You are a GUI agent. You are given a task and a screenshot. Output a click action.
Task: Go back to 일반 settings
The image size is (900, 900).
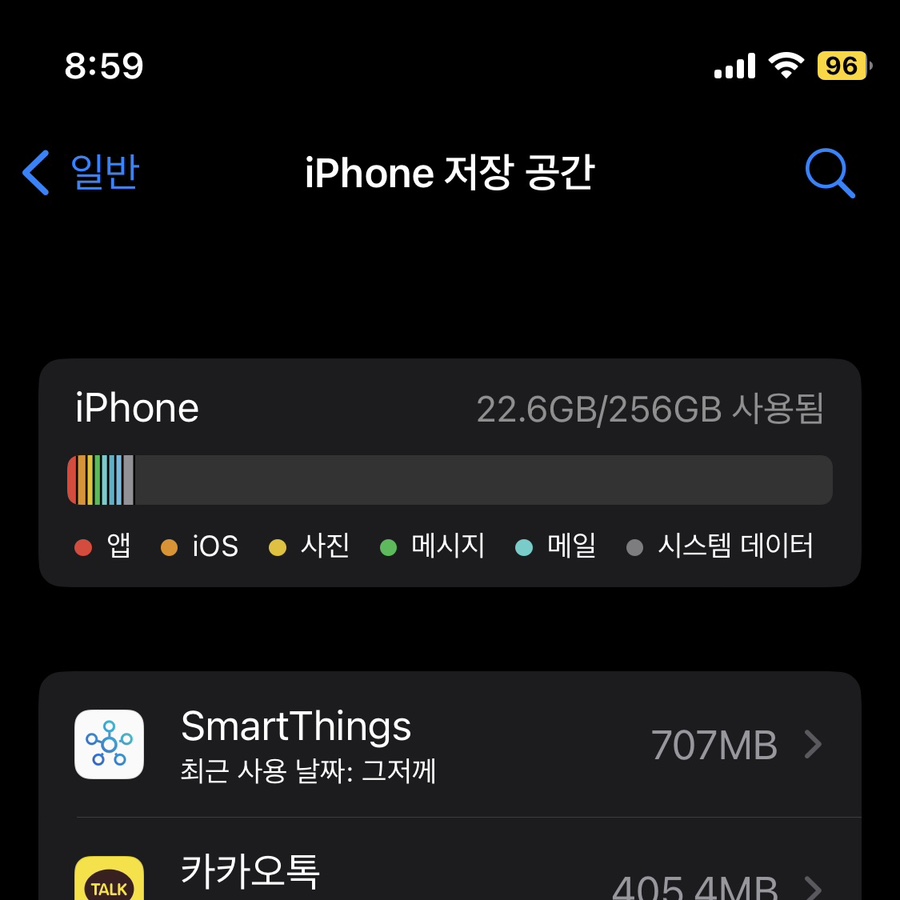click(82, 174)
